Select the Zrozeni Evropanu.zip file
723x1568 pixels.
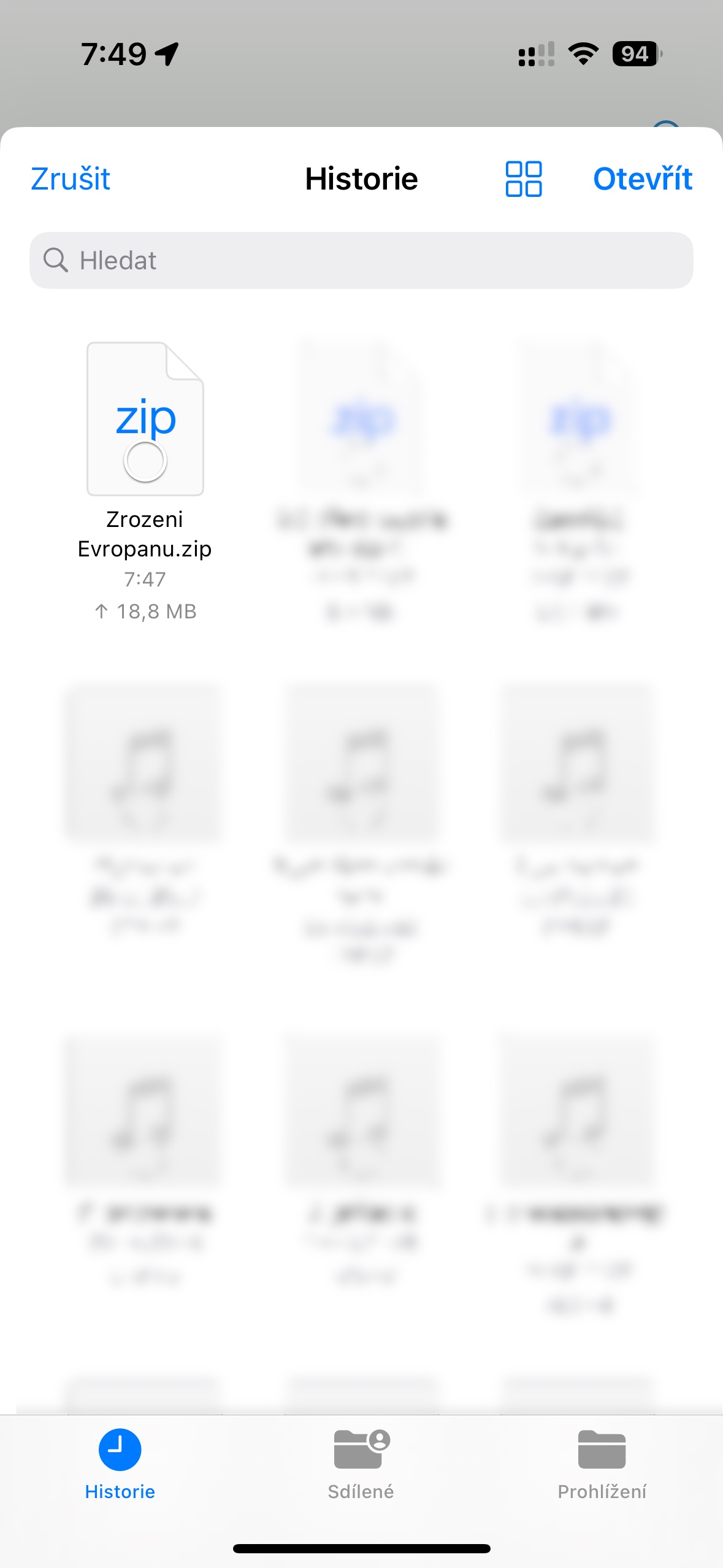(145, 420)
